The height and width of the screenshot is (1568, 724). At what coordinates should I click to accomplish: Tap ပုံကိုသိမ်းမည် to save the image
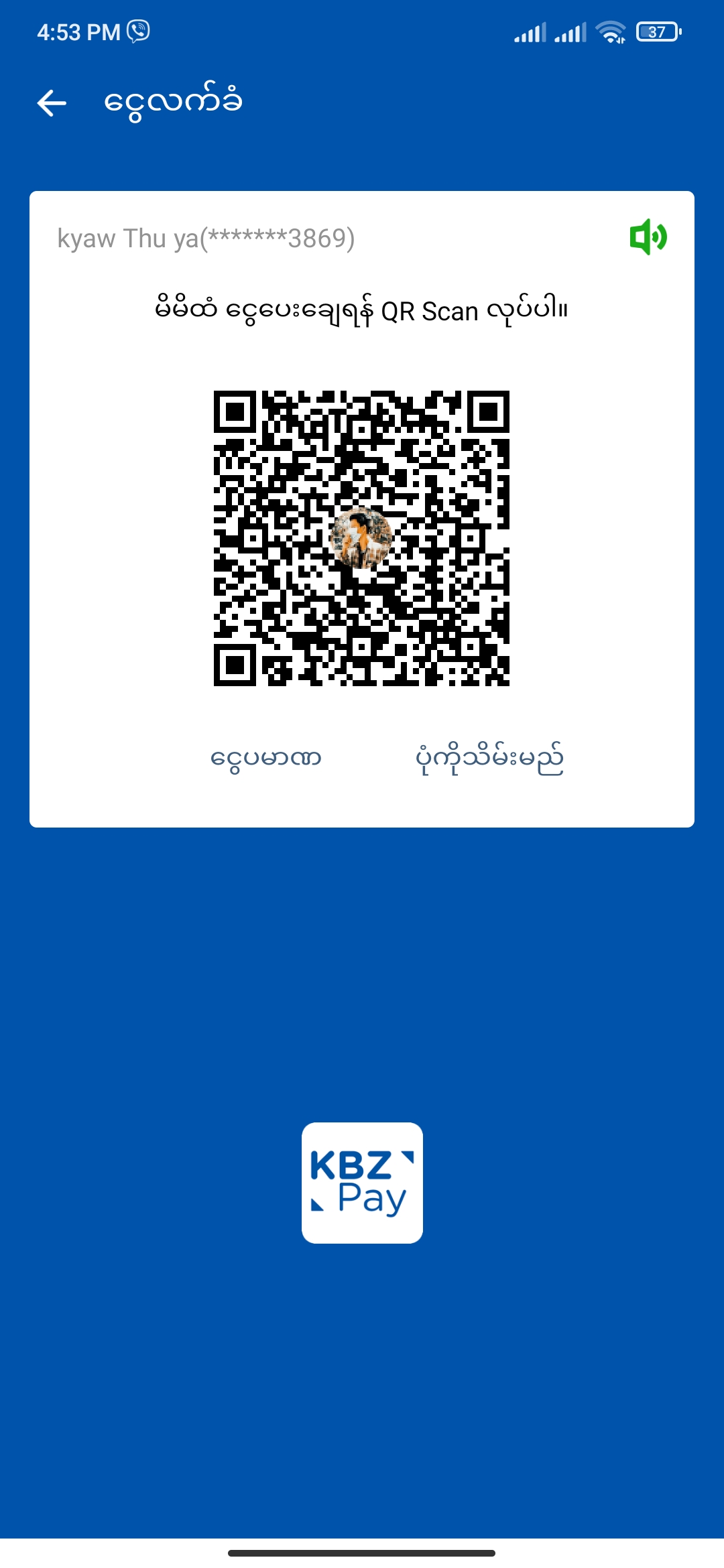(489, 759)
